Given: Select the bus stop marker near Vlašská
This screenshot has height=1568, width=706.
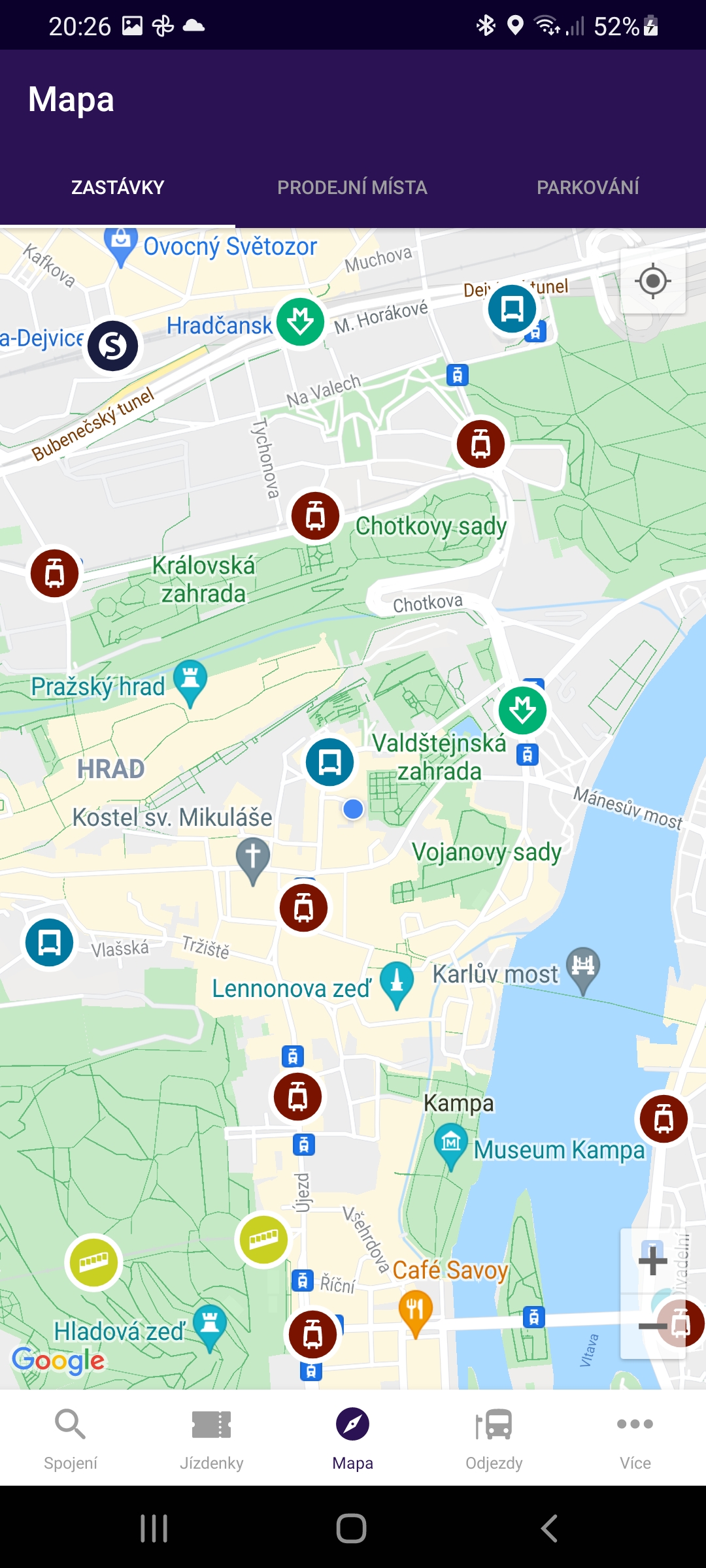Looking at the screenshot, I should [x=49, y=942].
